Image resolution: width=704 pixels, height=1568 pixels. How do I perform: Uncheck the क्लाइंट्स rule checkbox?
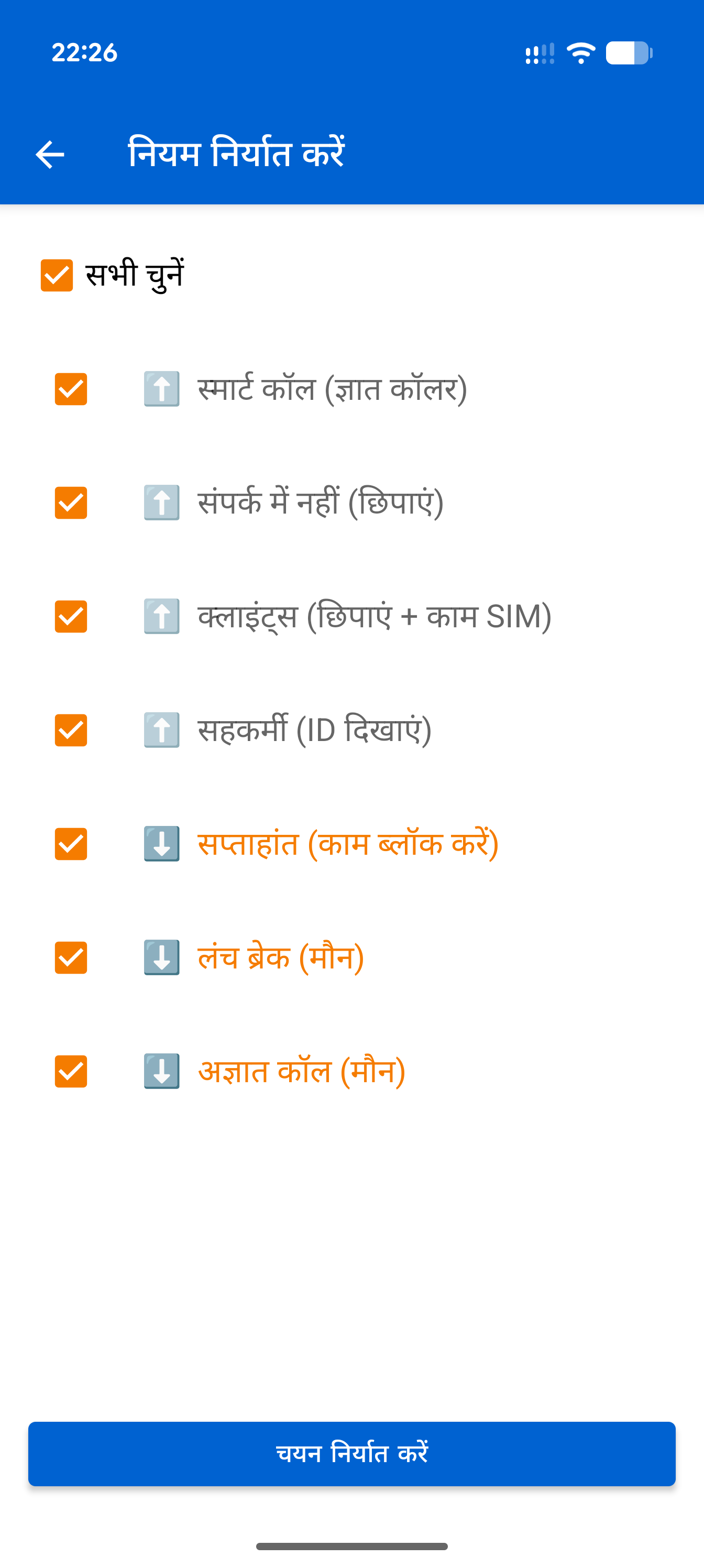[70, 616]
